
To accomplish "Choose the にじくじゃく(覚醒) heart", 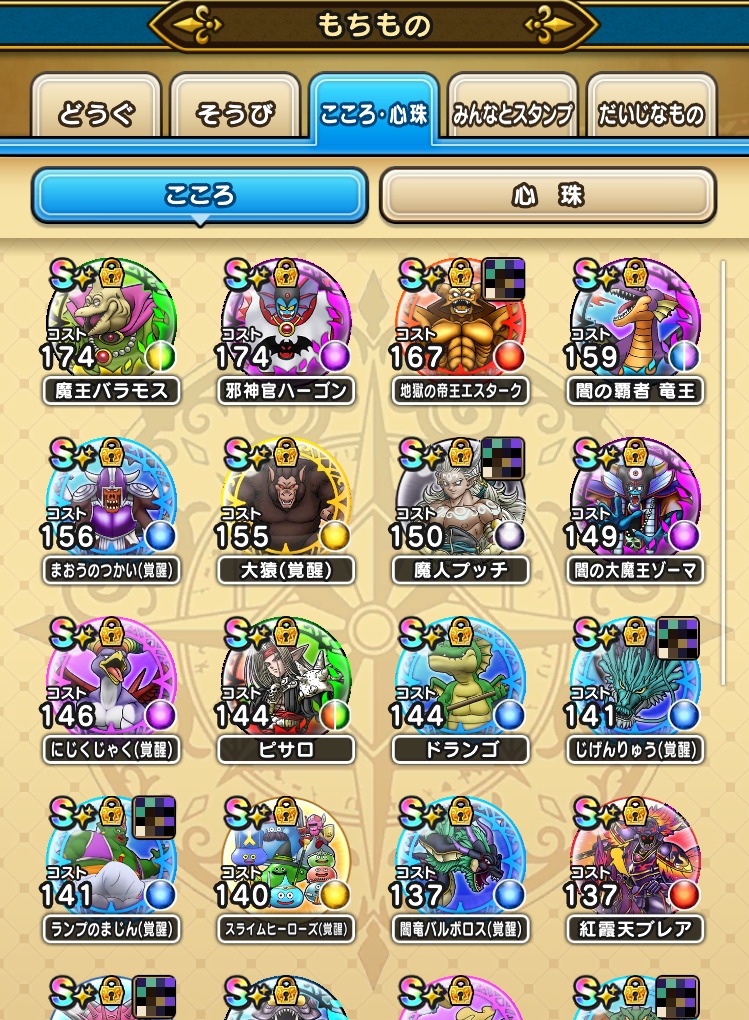I will (x=111, y=680).
